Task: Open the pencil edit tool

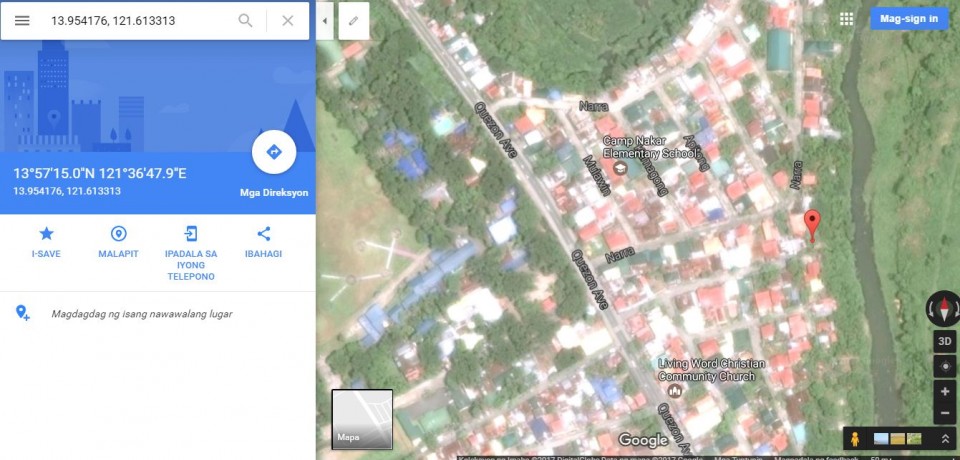Action: tap(353, 20)
